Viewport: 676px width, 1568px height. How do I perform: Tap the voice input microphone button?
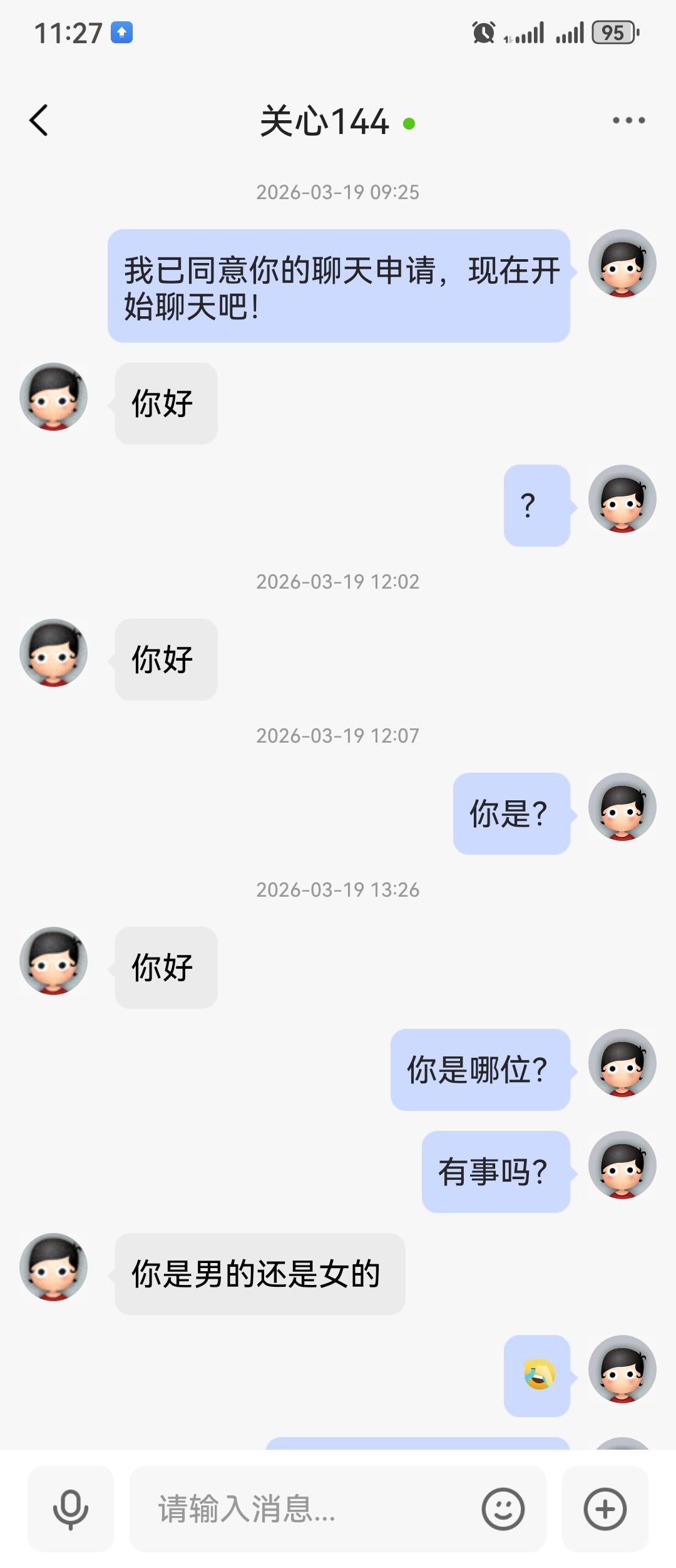click(x=71, y=1509)
